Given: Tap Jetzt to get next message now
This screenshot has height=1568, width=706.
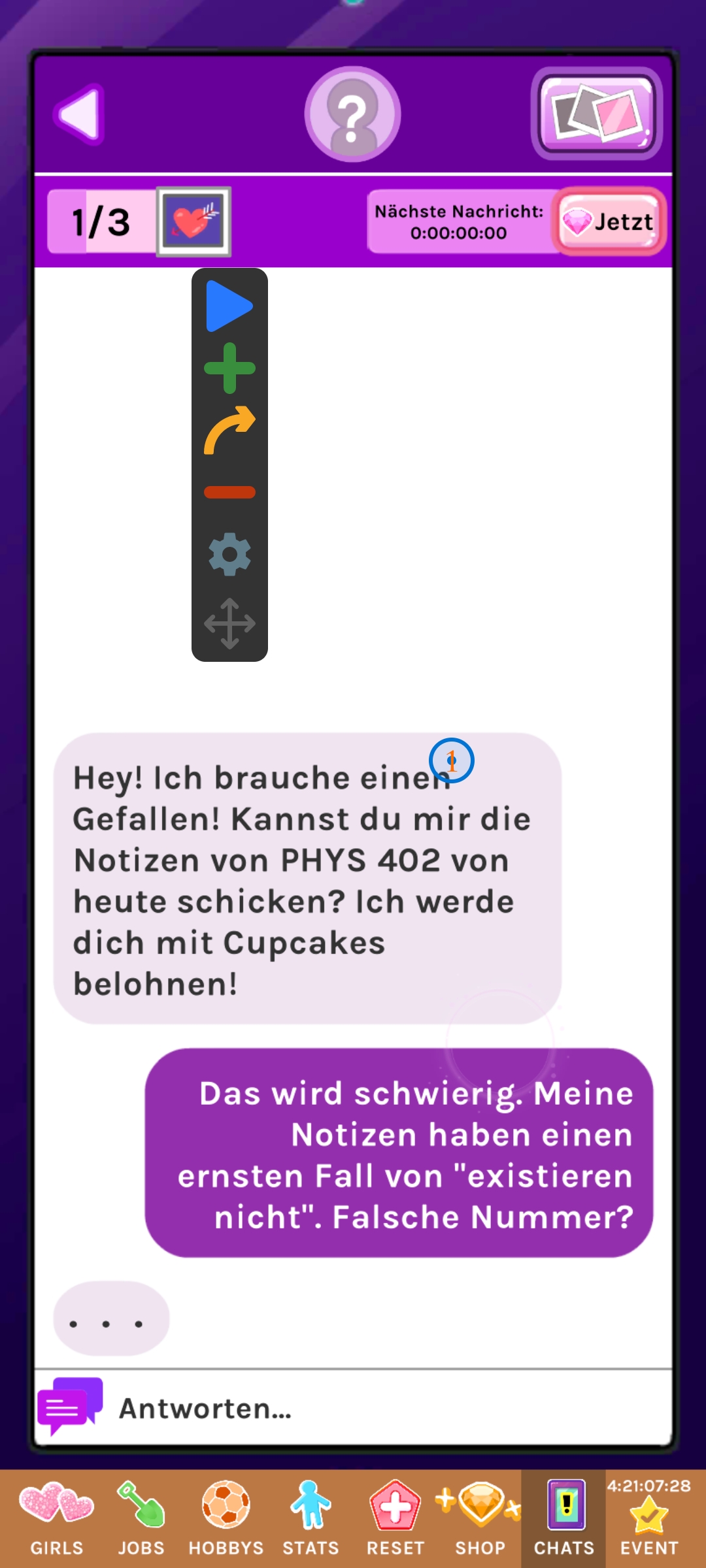Looking at the screenshot, I should [x=609, y=221].
